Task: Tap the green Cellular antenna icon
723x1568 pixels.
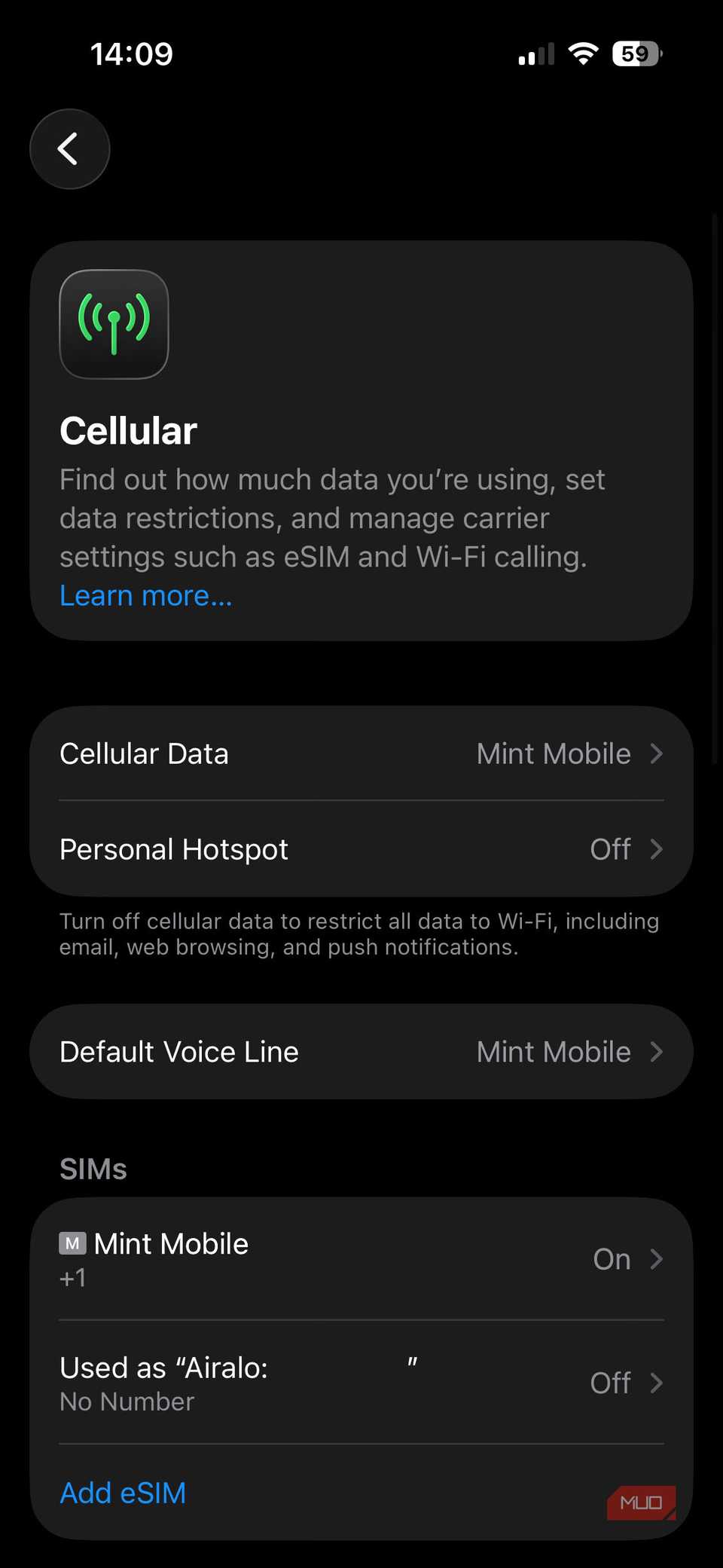Action: (x=114, y=324)
